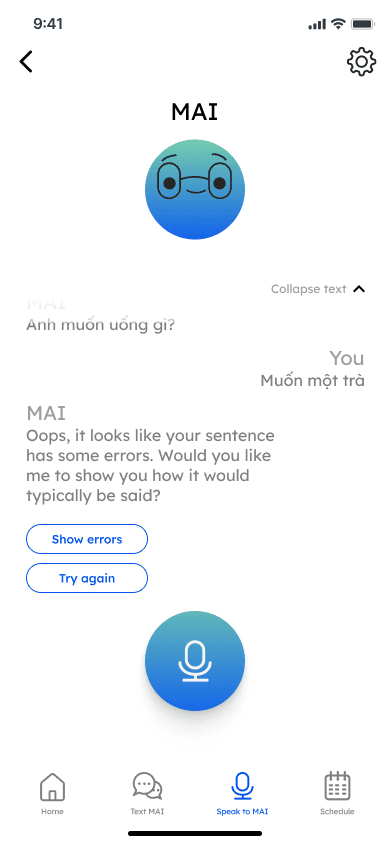Open the Text MAI tab
390x844 pixels.
[147, 793]
